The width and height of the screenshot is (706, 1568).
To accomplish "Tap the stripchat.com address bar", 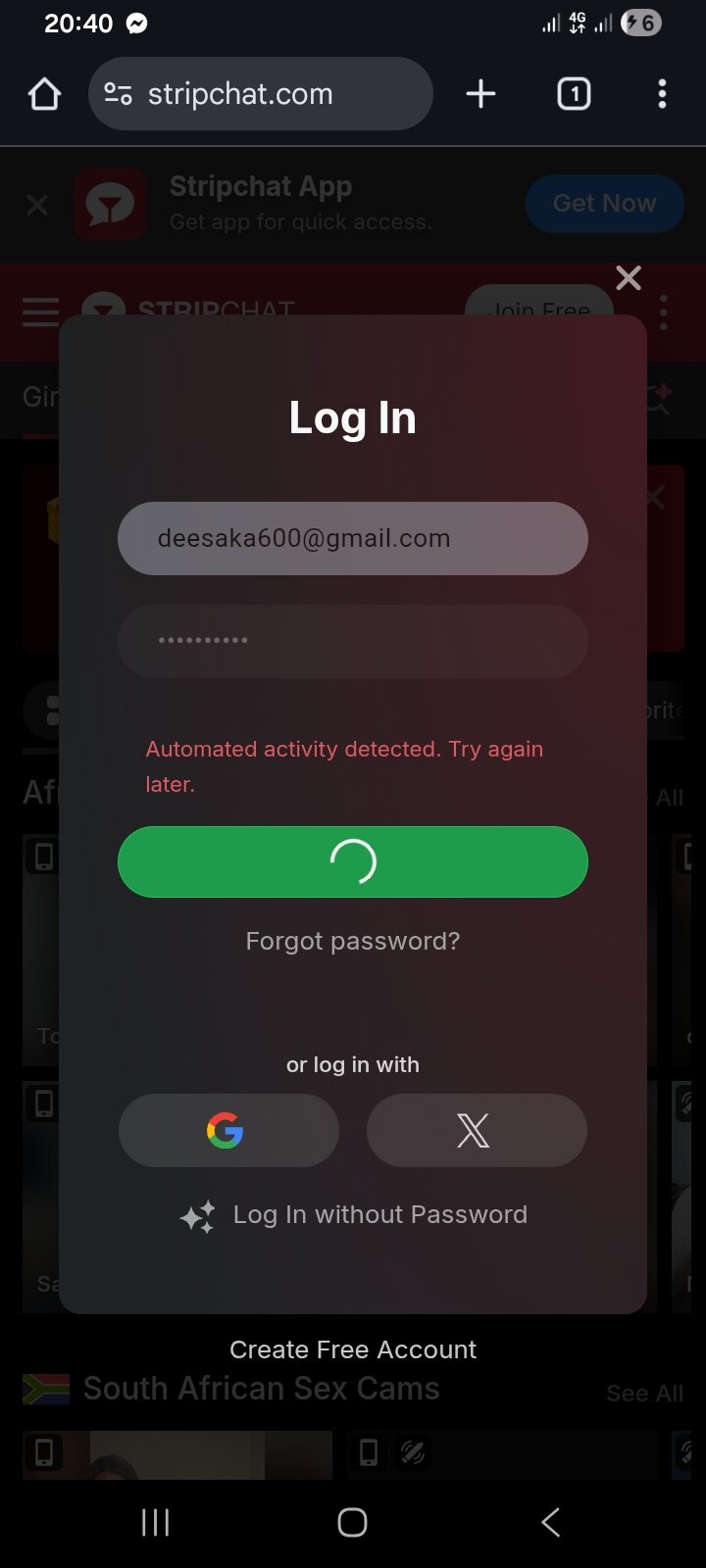I will tap(261, 94).
